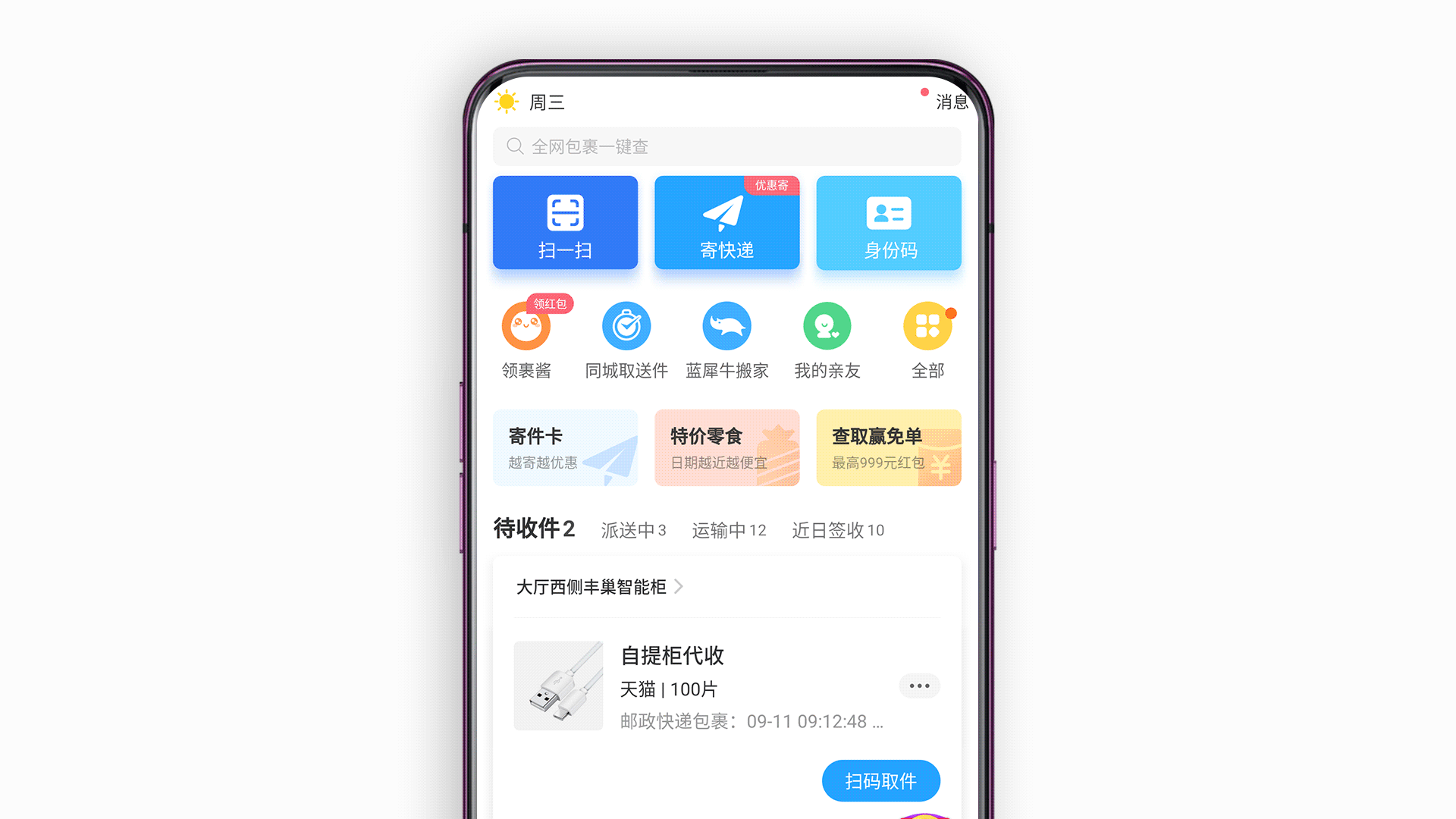Tap the package search box
Image resolution: width=1456 pixels, height=819 pixels.
point(726,146)
